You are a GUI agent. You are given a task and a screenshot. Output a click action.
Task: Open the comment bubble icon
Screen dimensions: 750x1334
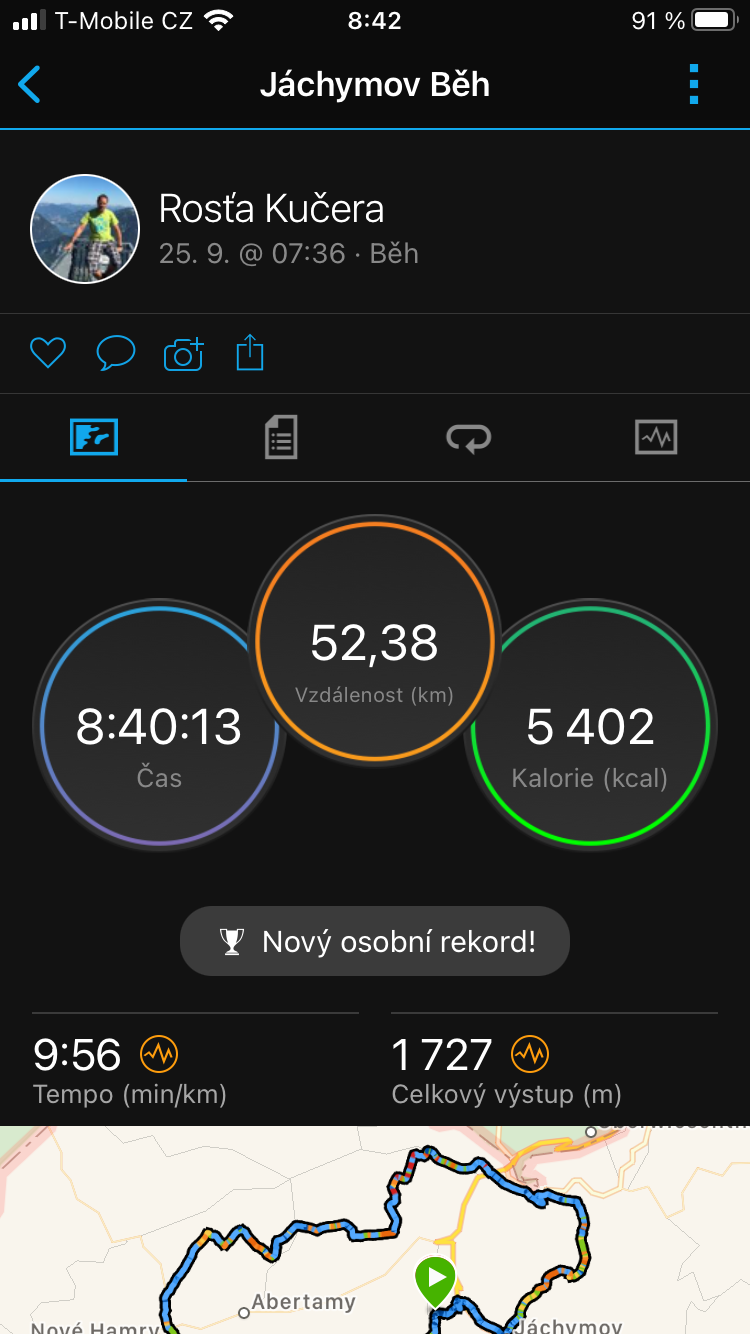(116, 353)
